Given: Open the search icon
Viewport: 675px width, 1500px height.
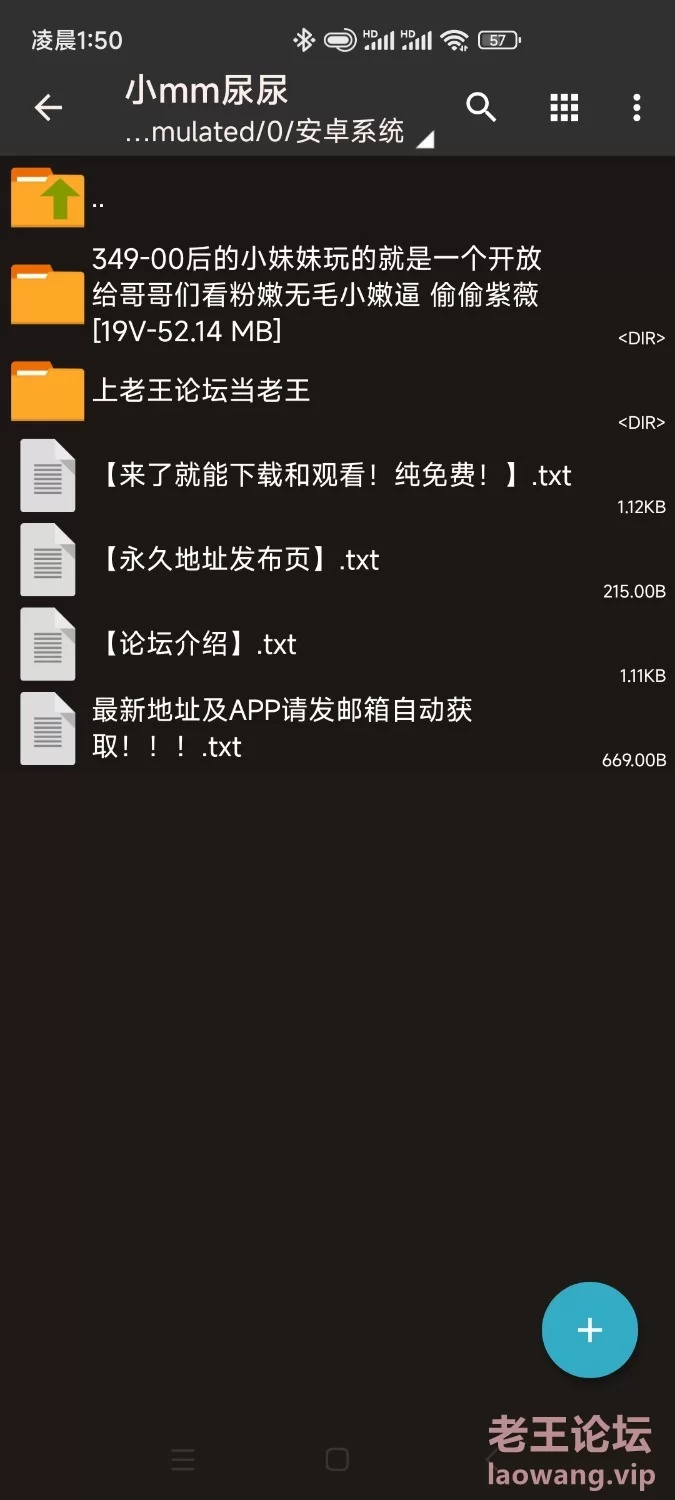Looking at the screenshot, I should pos(482,107).
